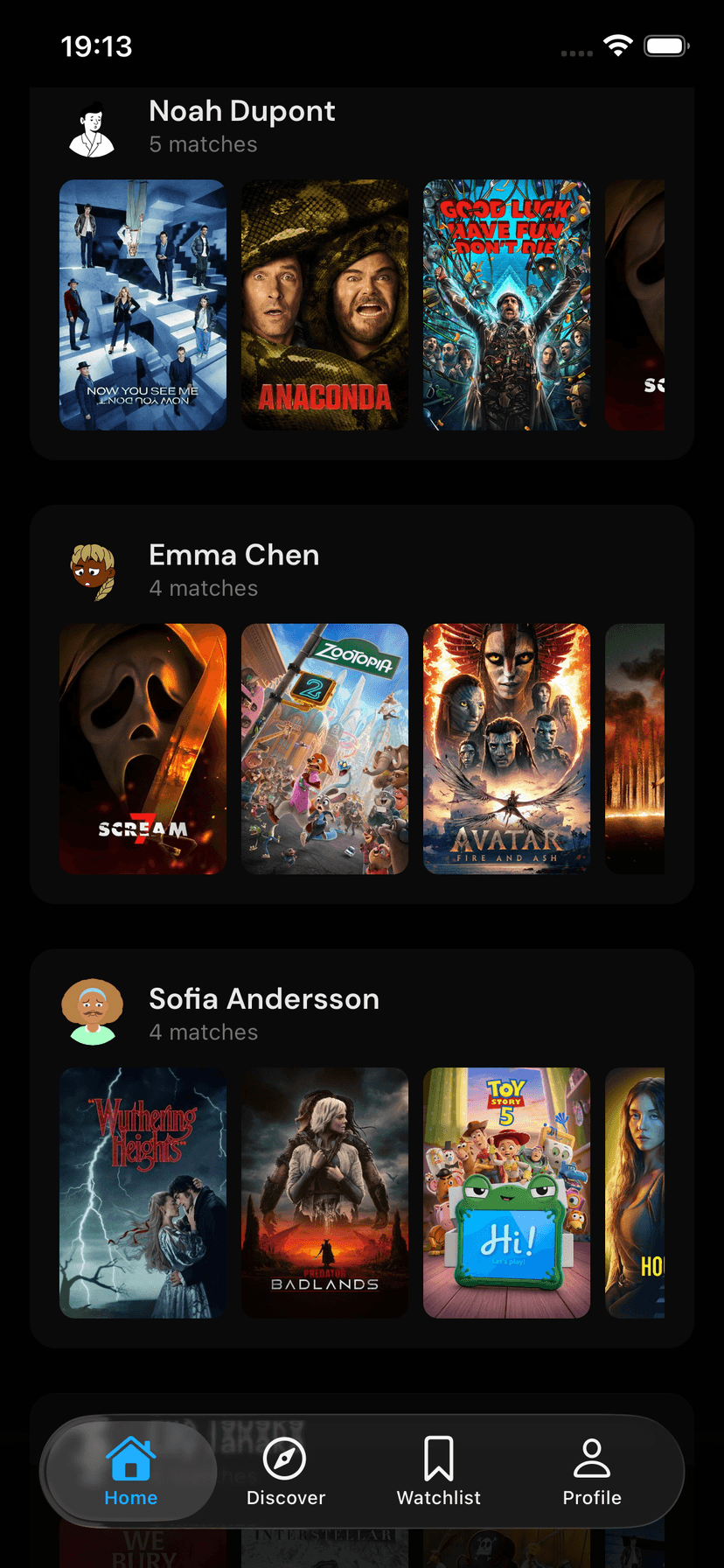The width and height of the screenshot is (724, 1568).
Task: Select the Scream 7 poster
Action: (x=143, y=748)
